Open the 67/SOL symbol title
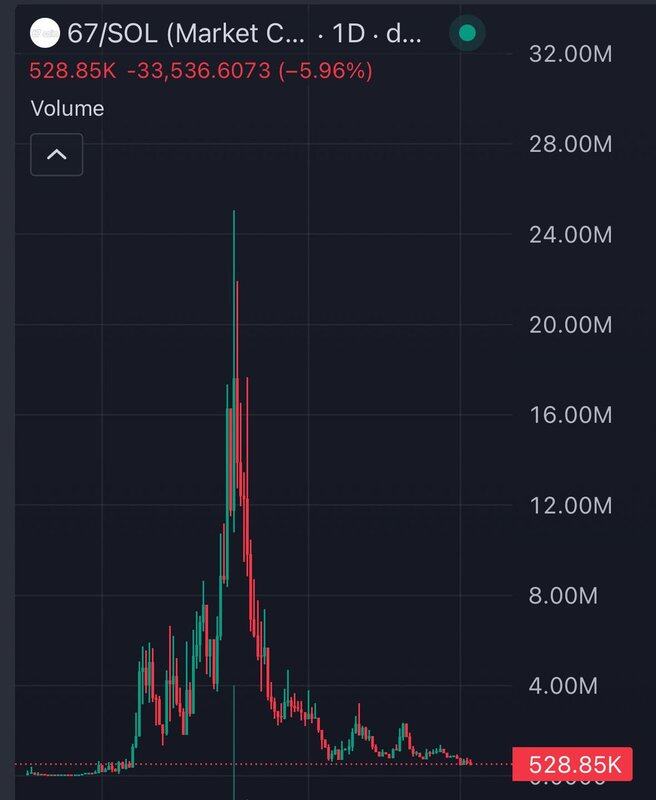The height and width of the screenshot is (800, 656). point(185,34)
